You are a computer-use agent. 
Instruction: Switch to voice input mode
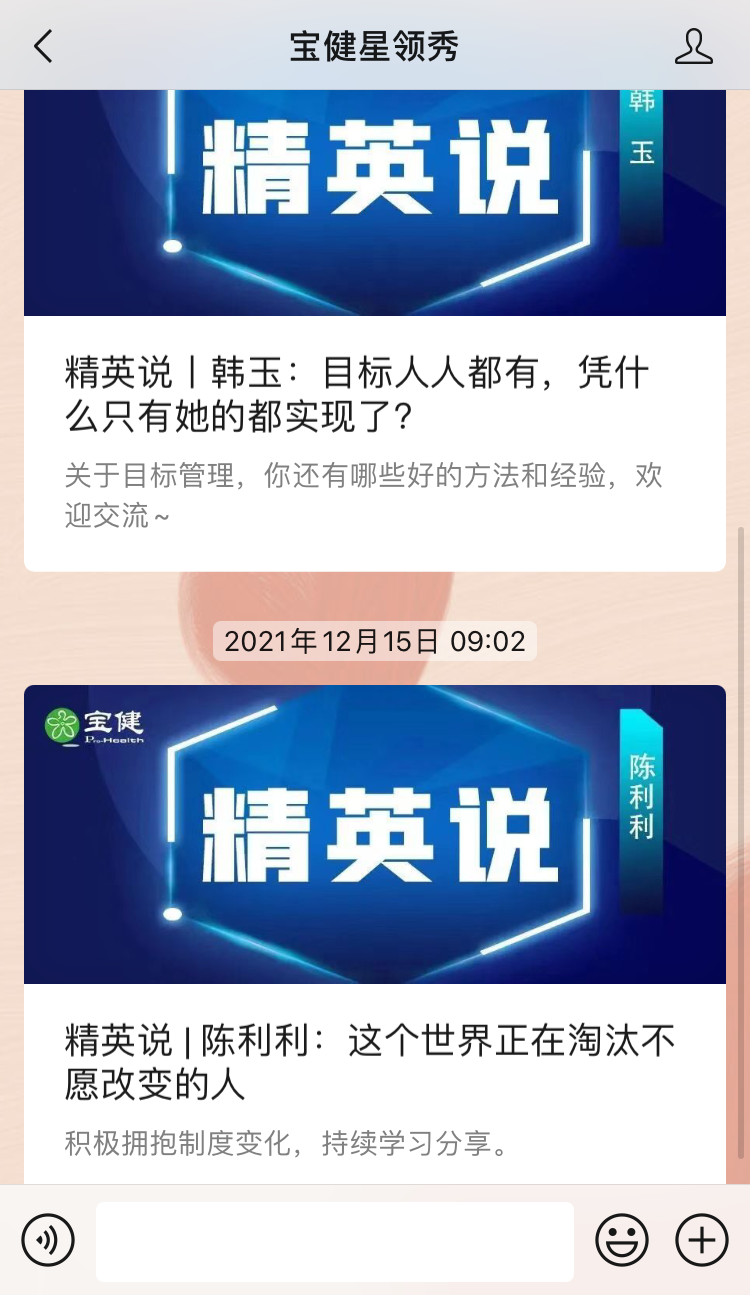click(x=47, y=1240)
